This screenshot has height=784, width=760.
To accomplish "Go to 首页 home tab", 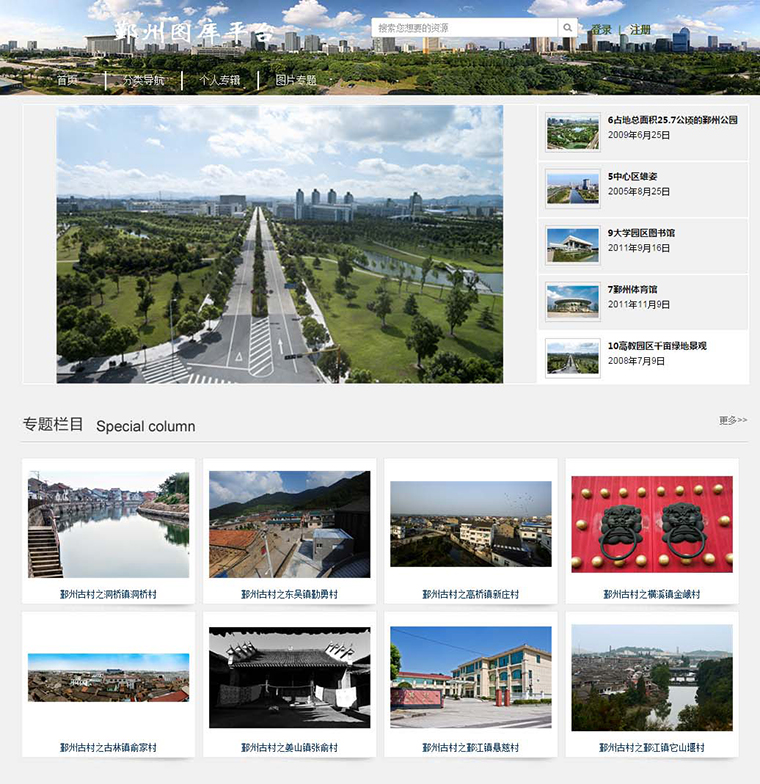I will [x=67, y=80].
